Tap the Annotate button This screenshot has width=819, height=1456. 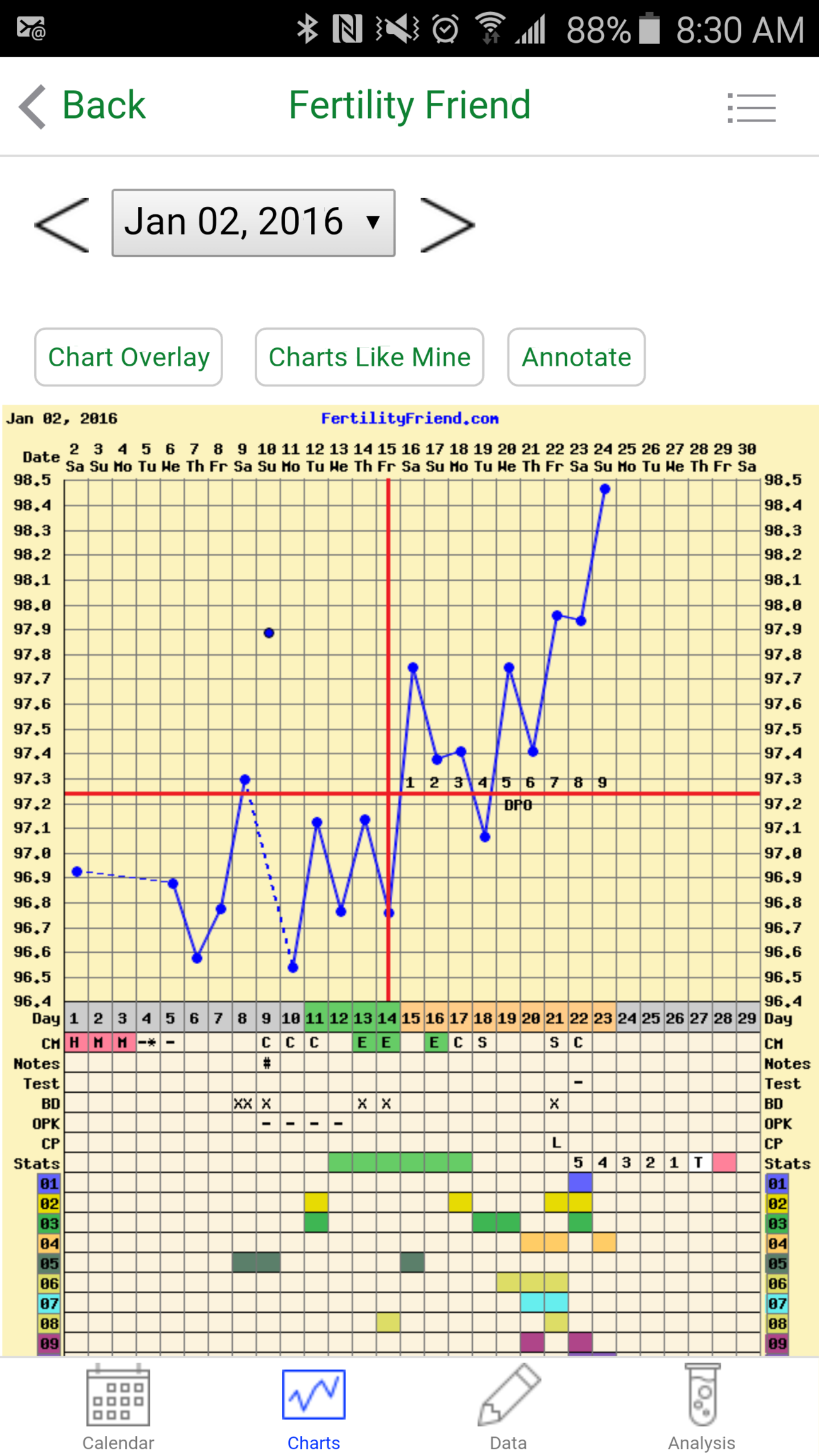[576, 357]
